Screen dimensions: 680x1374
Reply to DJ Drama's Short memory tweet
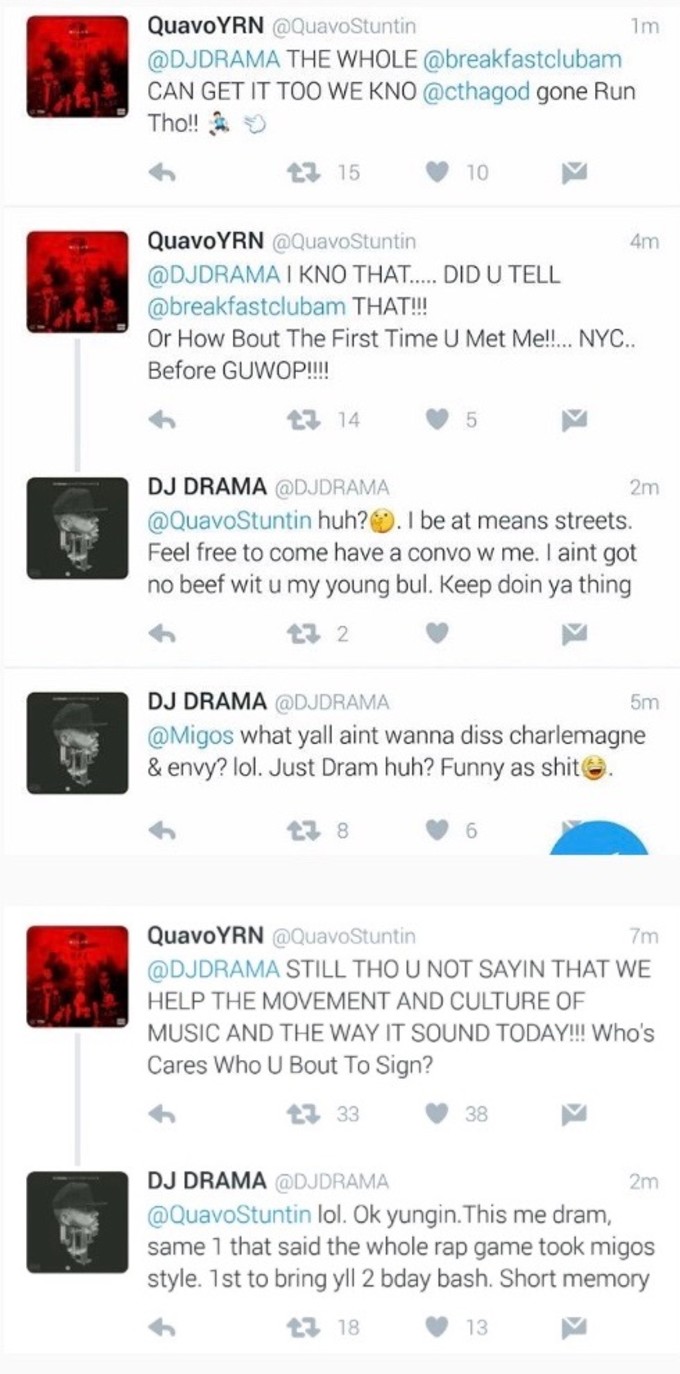[163, 1326]
